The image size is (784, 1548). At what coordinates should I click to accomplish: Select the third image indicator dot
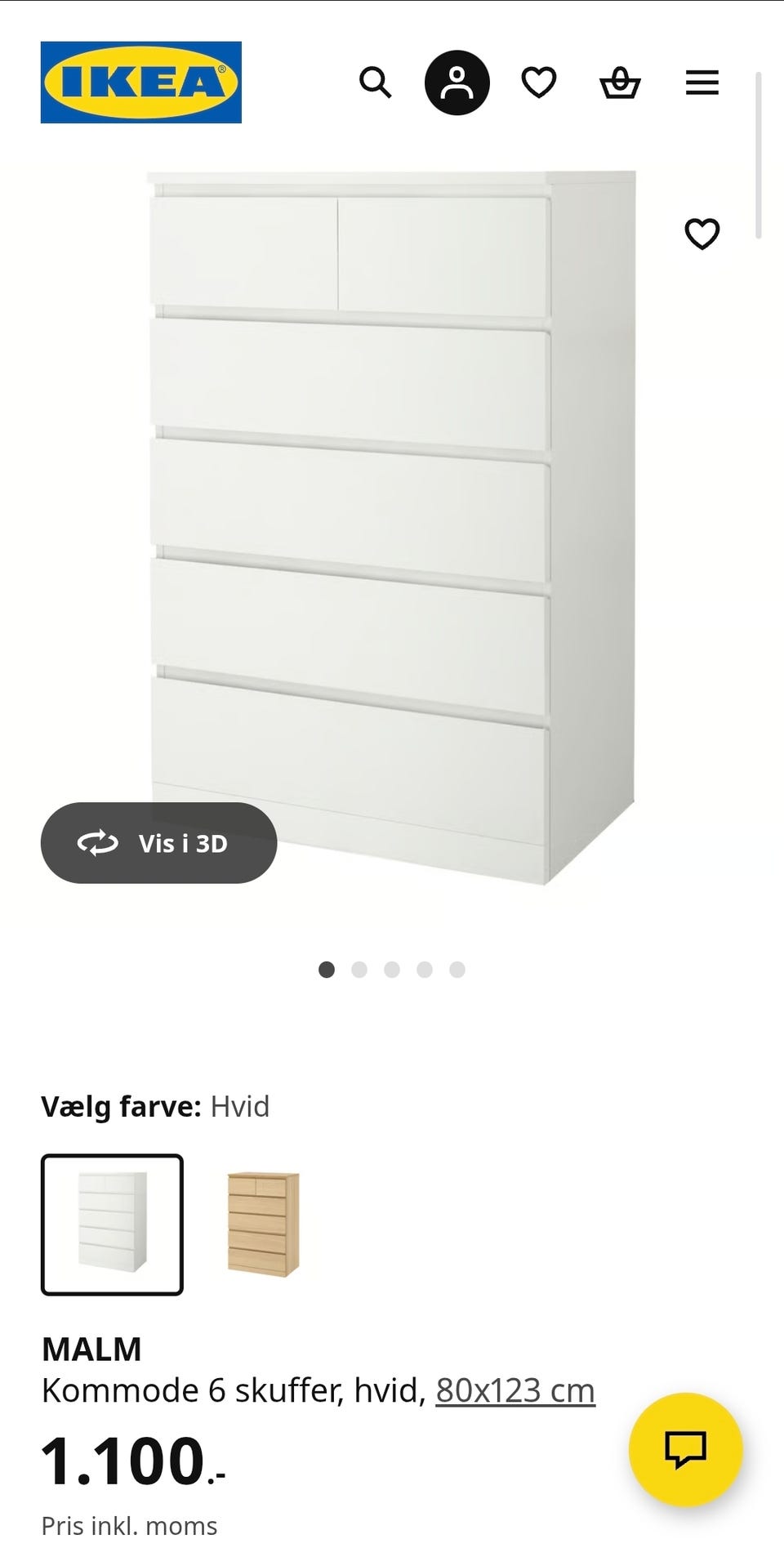coord(392,970)
